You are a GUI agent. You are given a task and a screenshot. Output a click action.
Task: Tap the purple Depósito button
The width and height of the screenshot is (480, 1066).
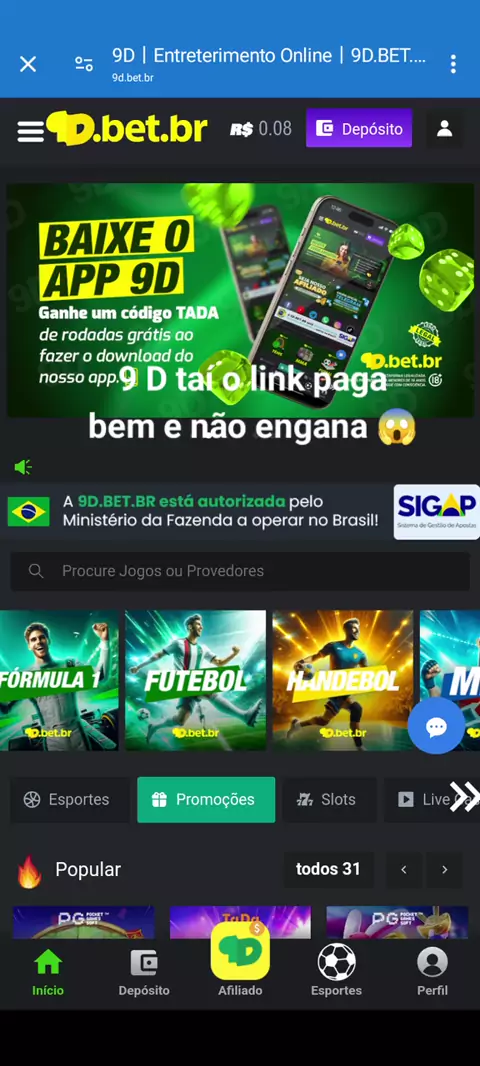pyautogui.click(x=359, y=128)
